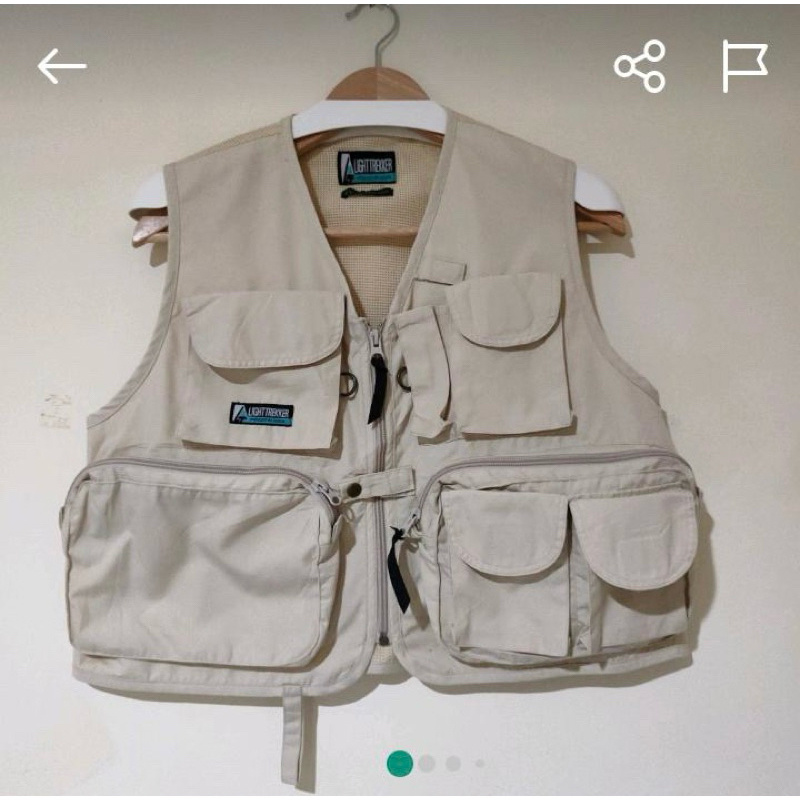Viewport: 800px width, 800px height.
Task: Jump to the second photo indicator dot
Action: pyautogui.click(x=427, y=763)
